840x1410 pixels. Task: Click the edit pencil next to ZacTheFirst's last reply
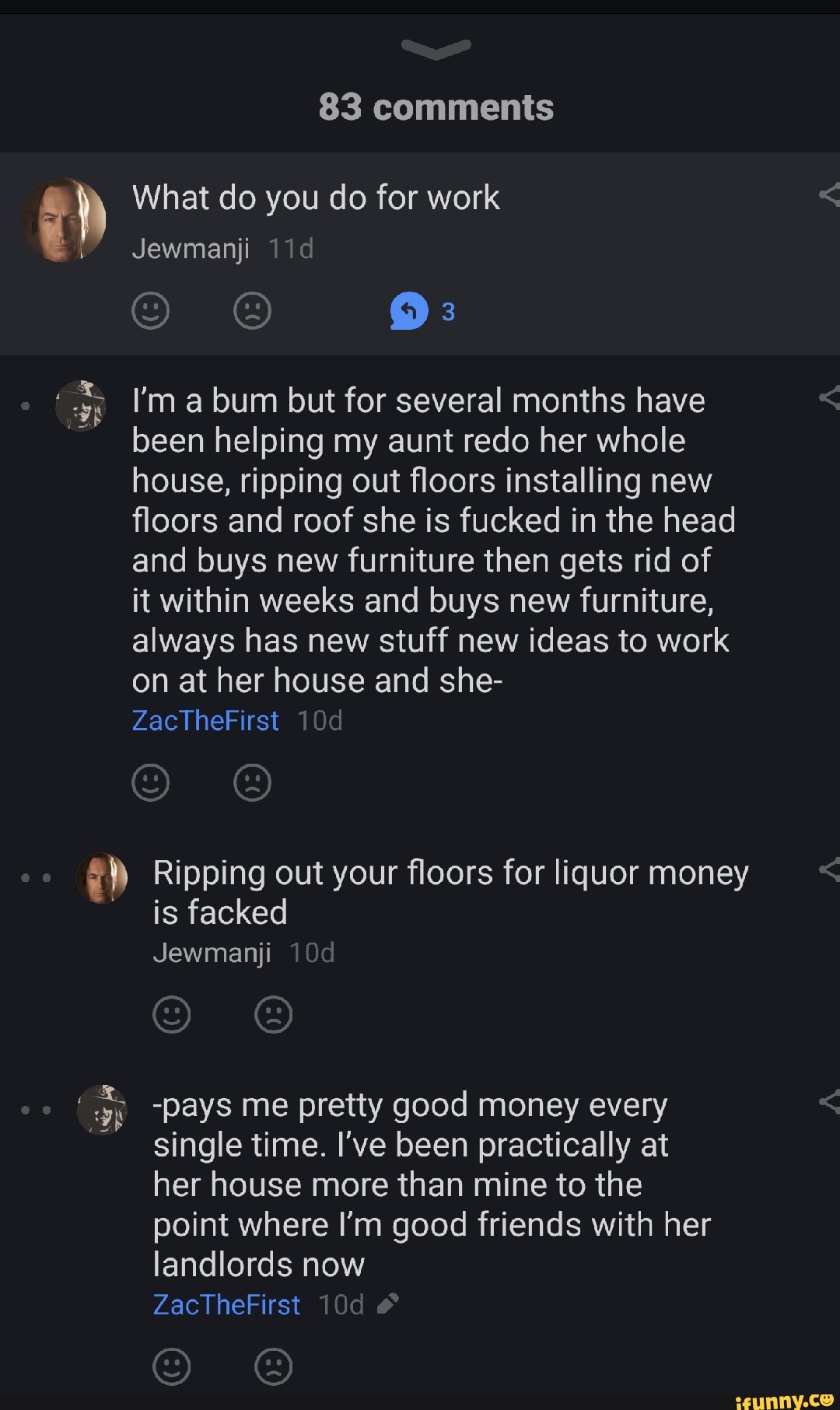pos(388,1305)
